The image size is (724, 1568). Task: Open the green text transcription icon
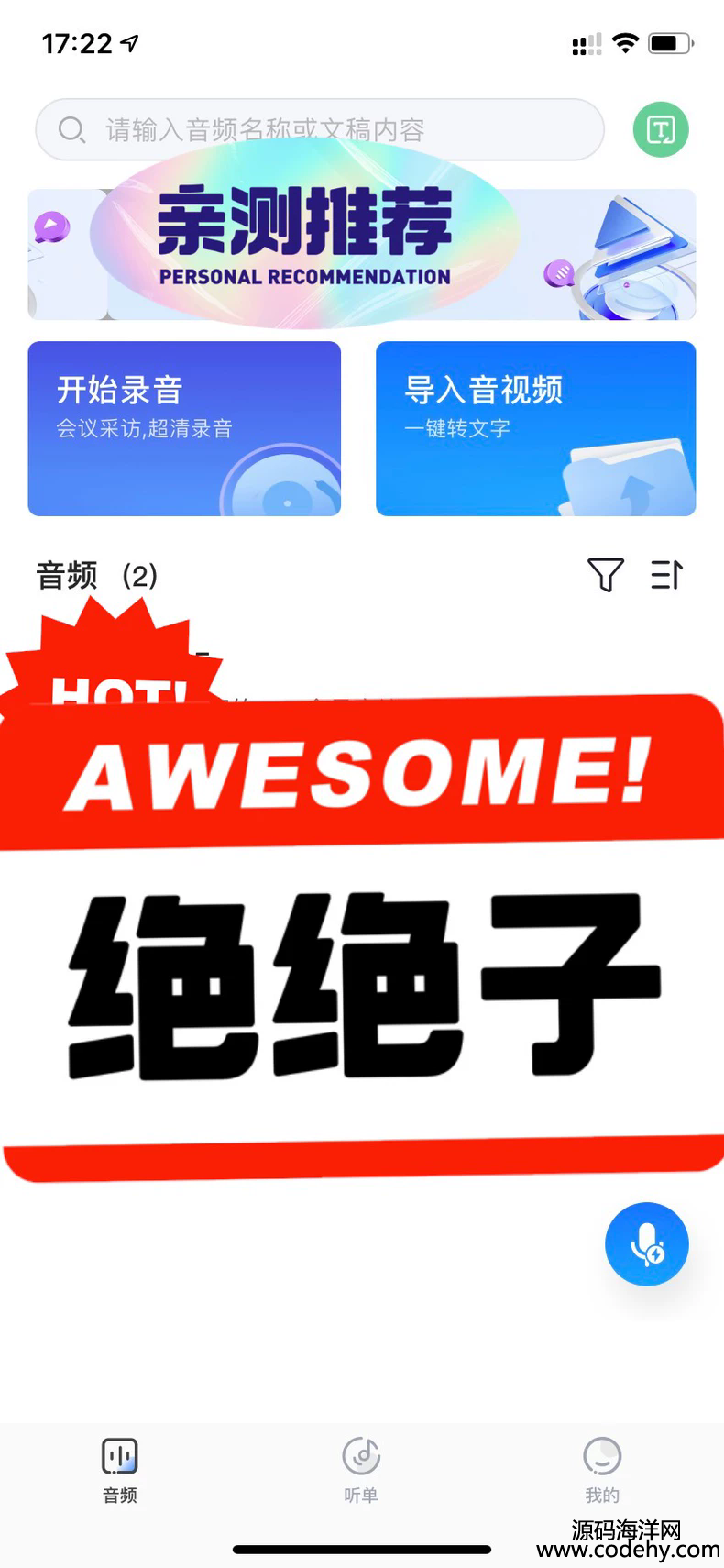661,130
